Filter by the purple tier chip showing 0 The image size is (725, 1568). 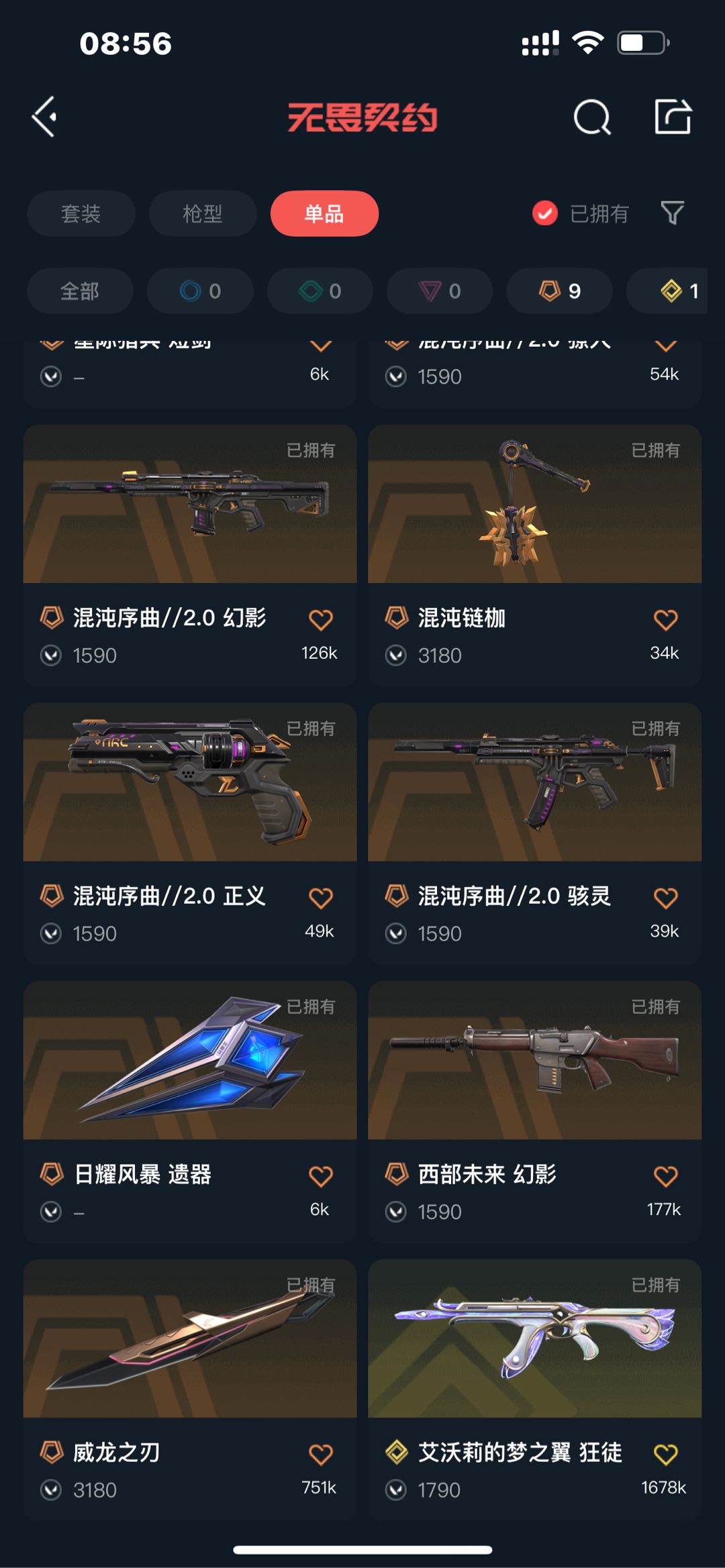440,291
